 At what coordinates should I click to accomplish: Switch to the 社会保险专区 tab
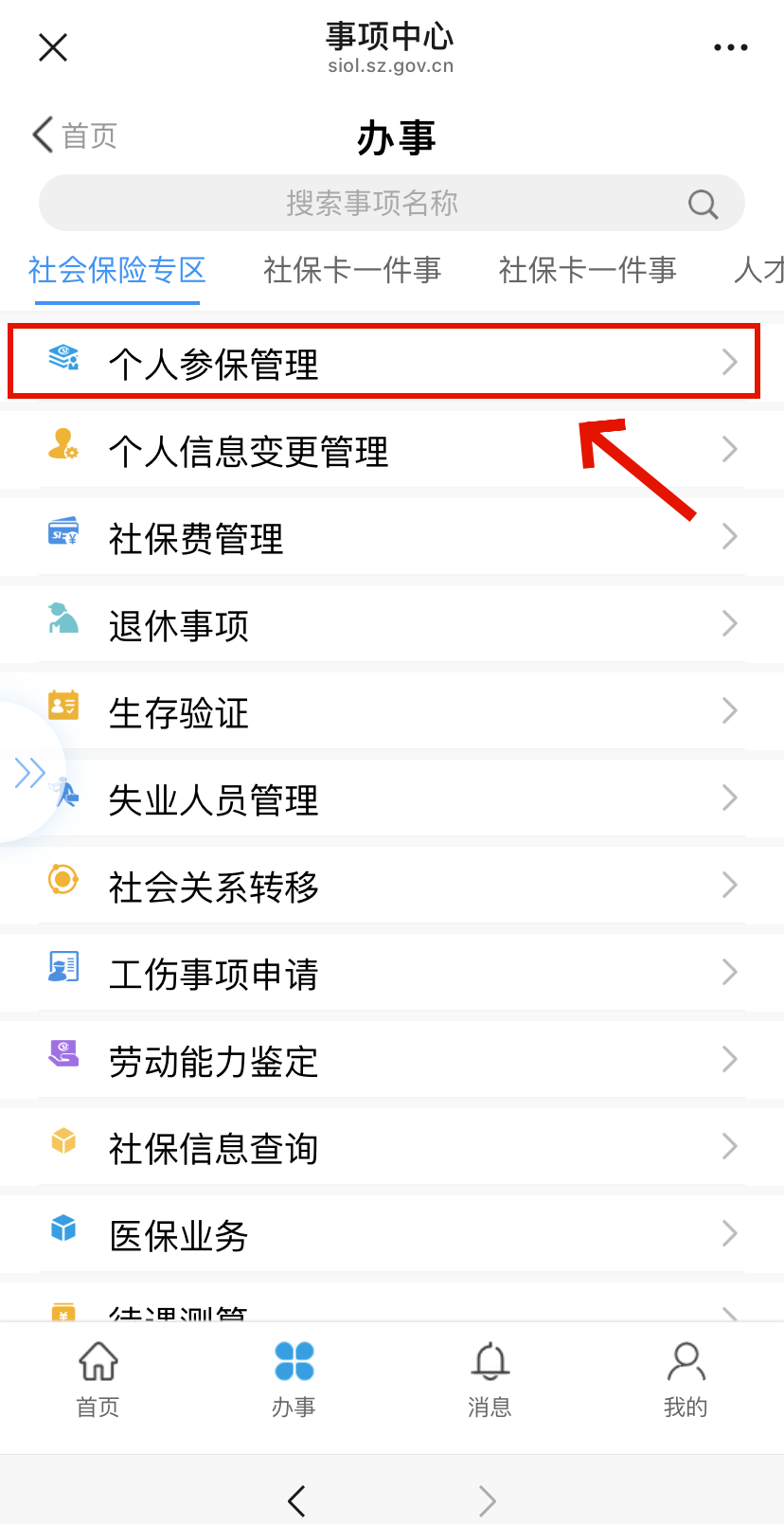[117, 271]
